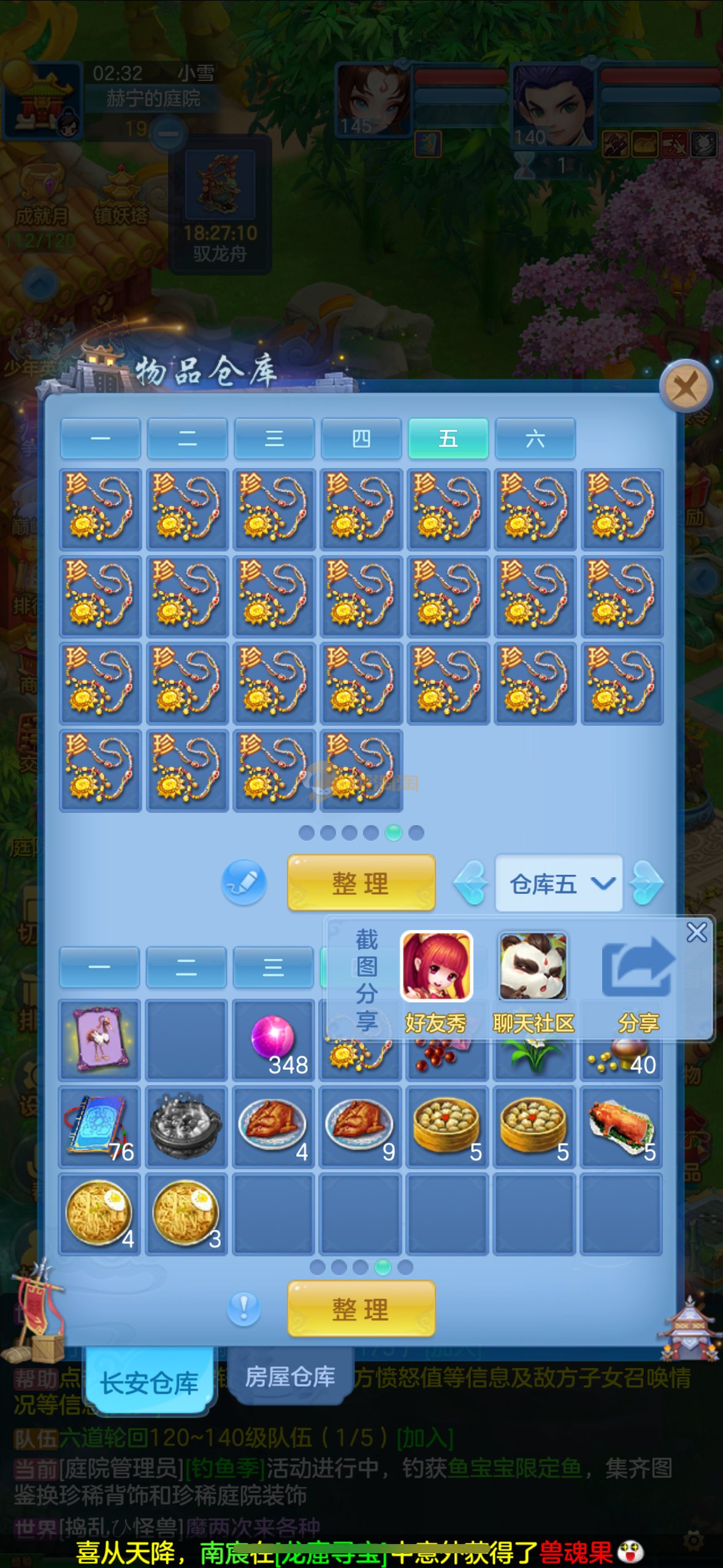The height and width of the screenshot is (1568, 723).
Task: Go to the next warehouse with right arrow
Action: point(647,883)
